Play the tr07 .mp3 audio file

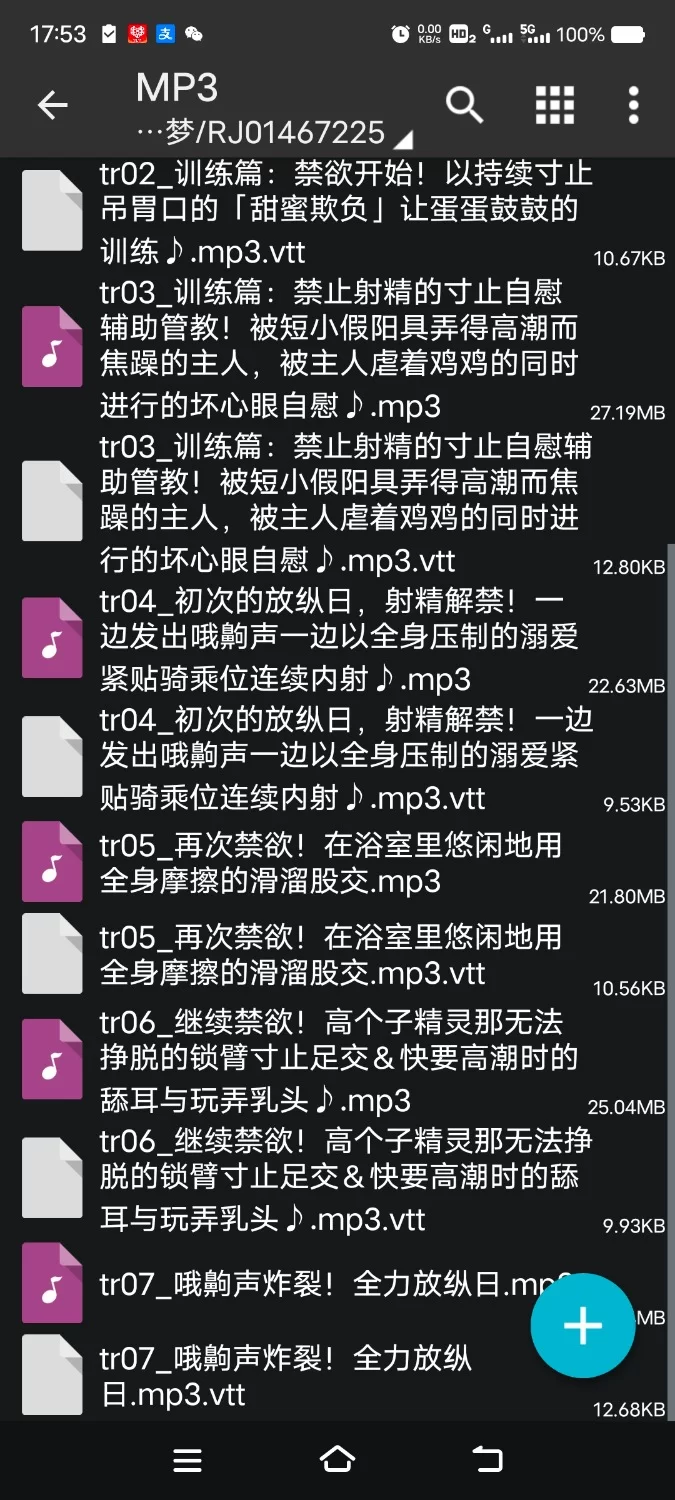(300, 1283)
